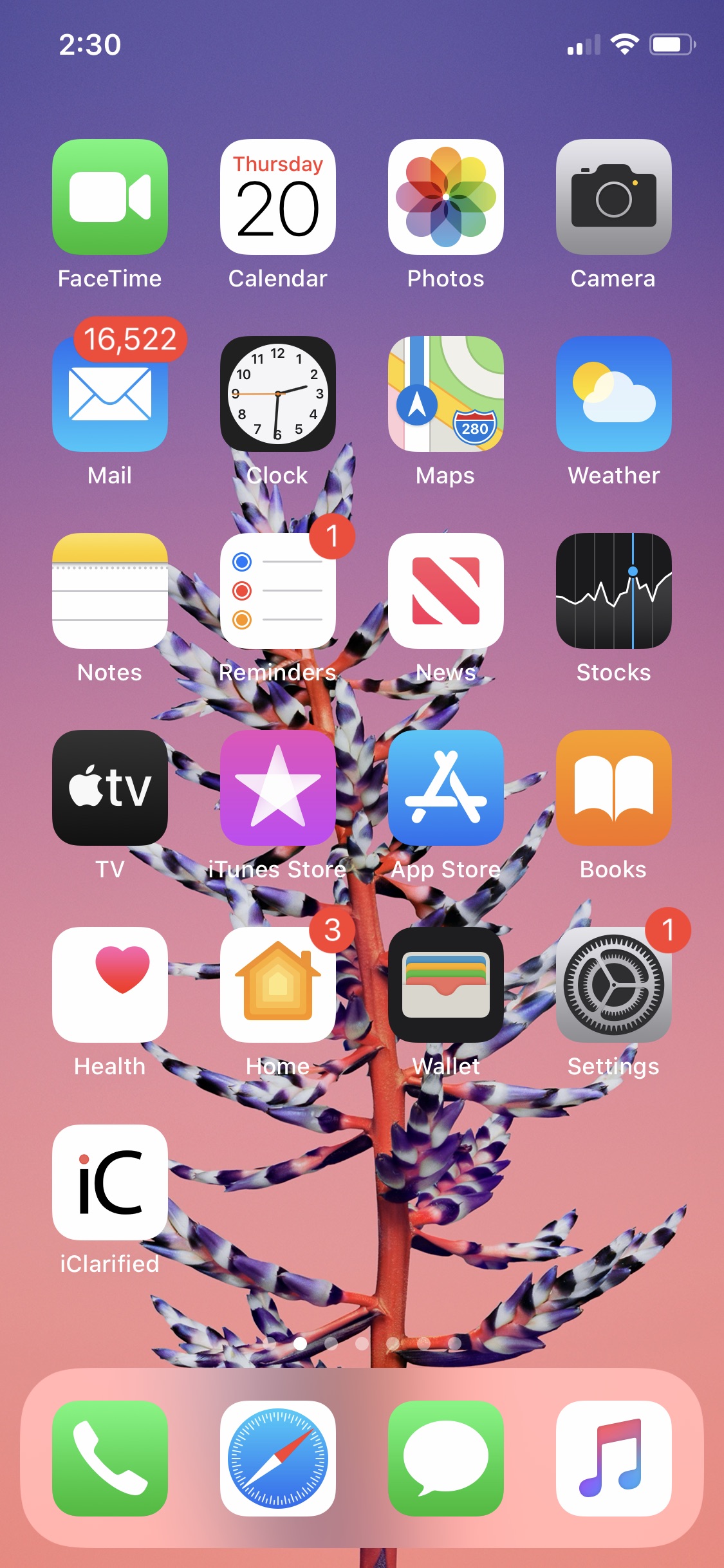Launch the Apple TV app
This screenshot has width=724, height=1568.
[x=110, y=788]
